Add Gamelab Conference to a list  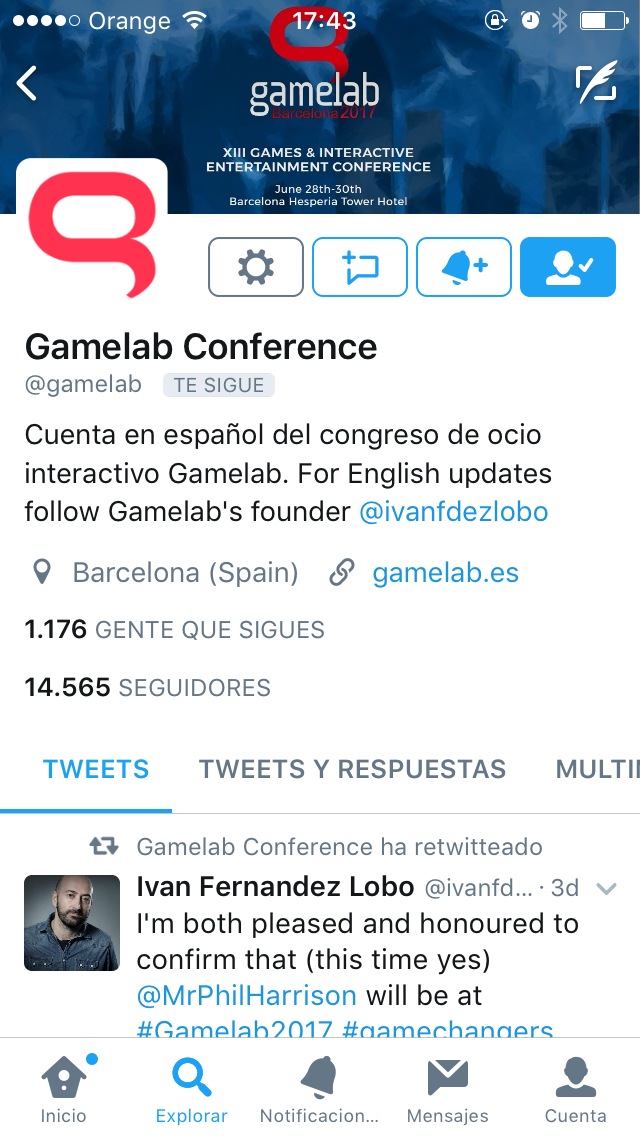tap(360, 267)
